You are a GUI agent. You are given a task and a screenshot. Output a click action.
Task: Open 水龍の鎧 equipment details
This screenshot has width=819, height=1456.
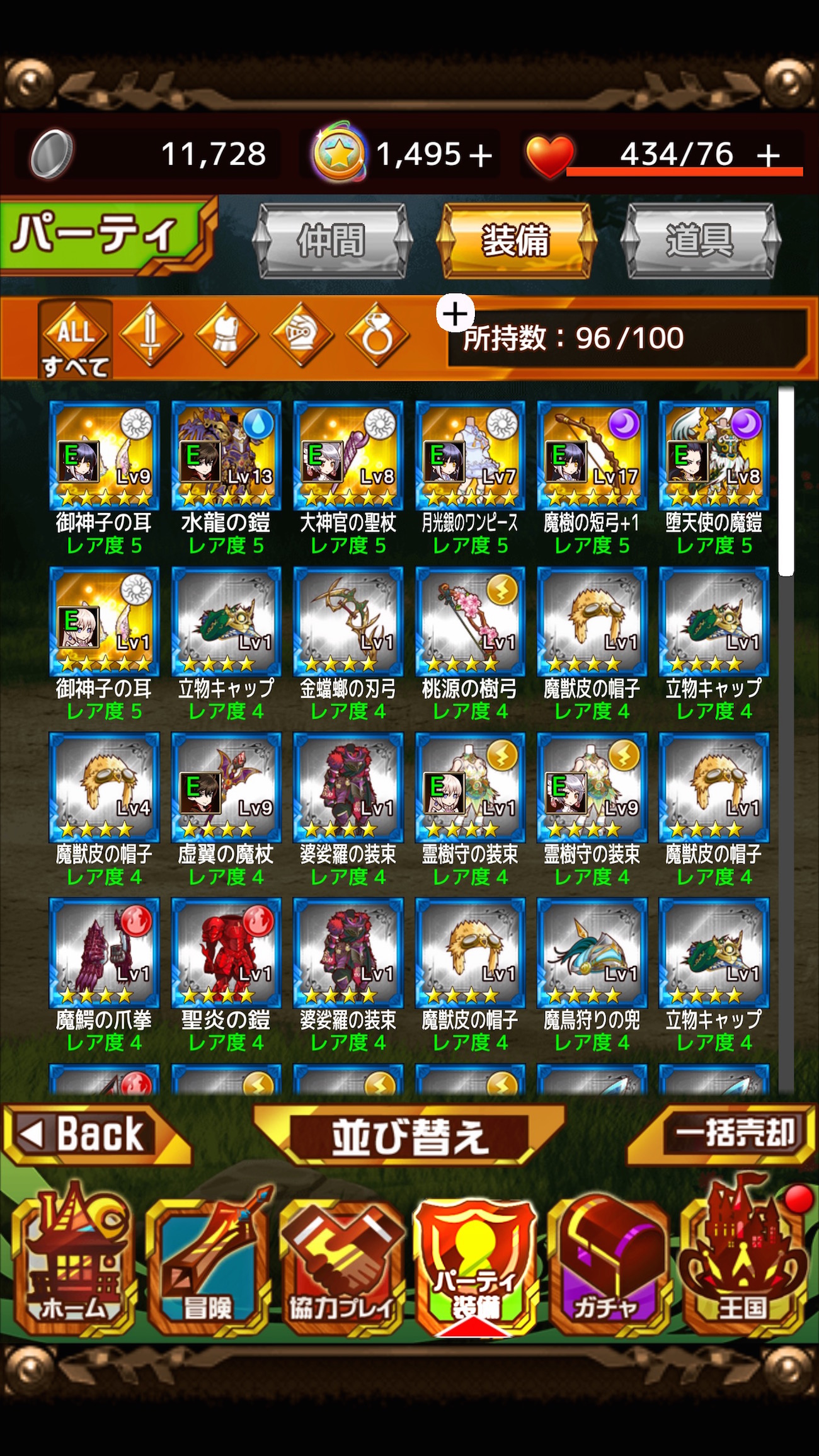226,457
